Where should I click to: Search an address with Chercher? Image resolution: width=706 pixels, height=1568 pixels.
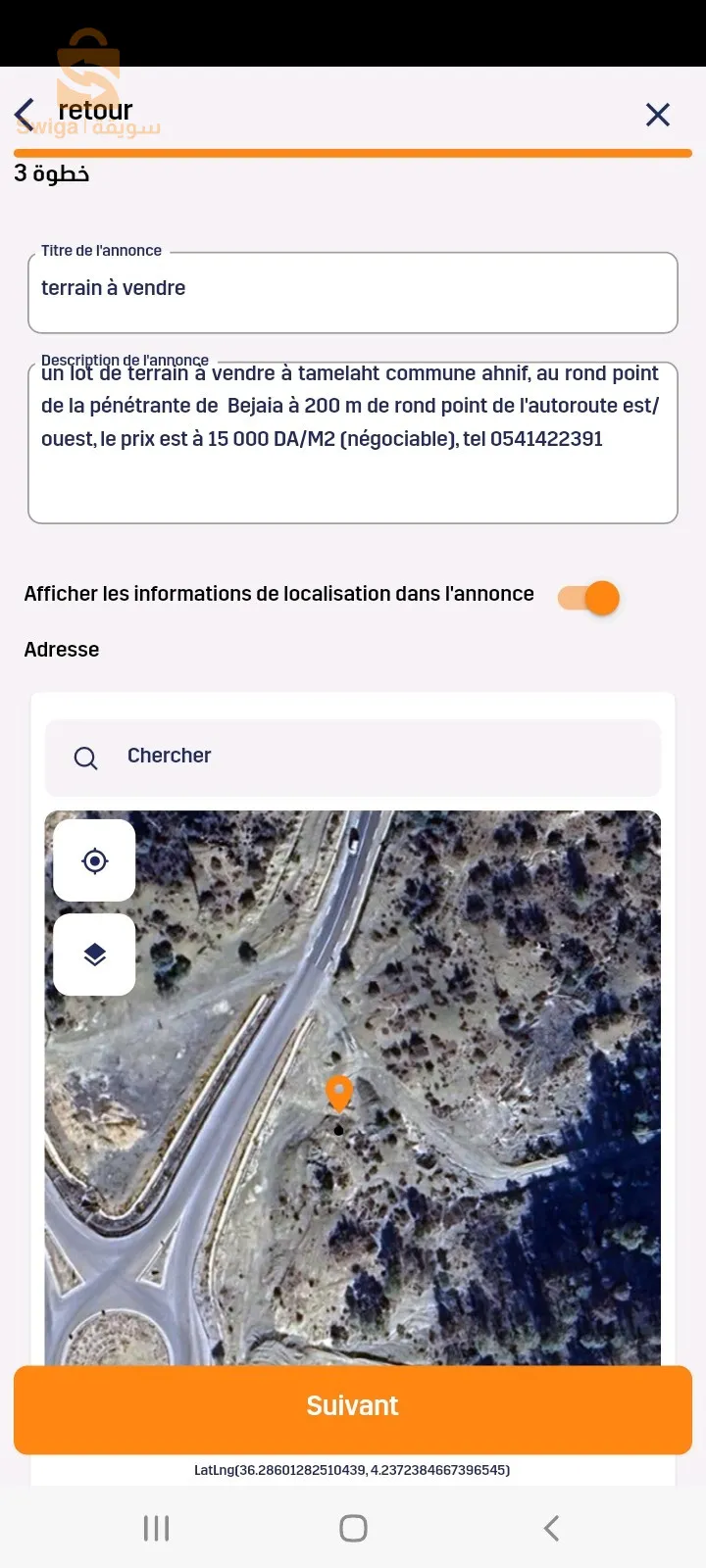click(x=353, y=757)
